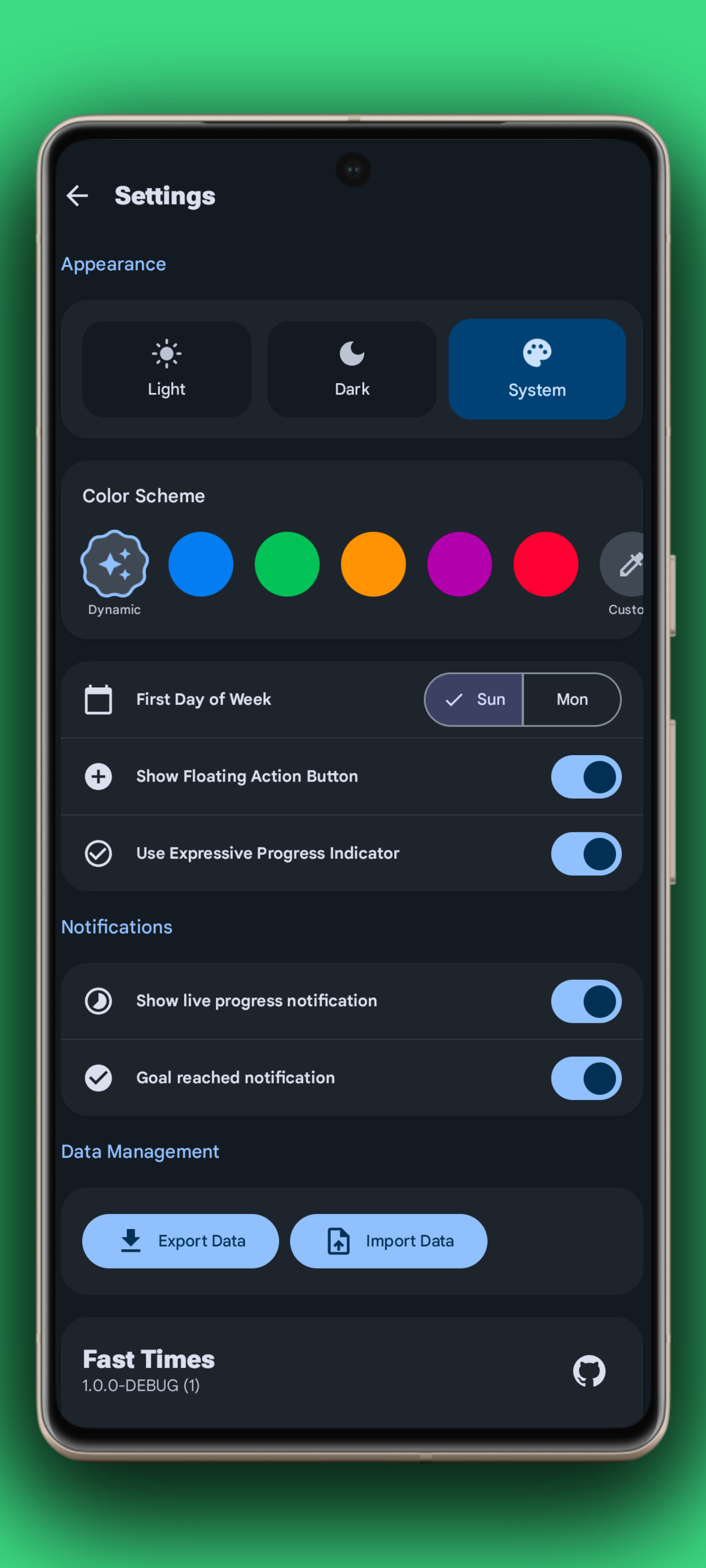Select the green color scheme
Screen dimensions: 706x1568
(287, 563)
